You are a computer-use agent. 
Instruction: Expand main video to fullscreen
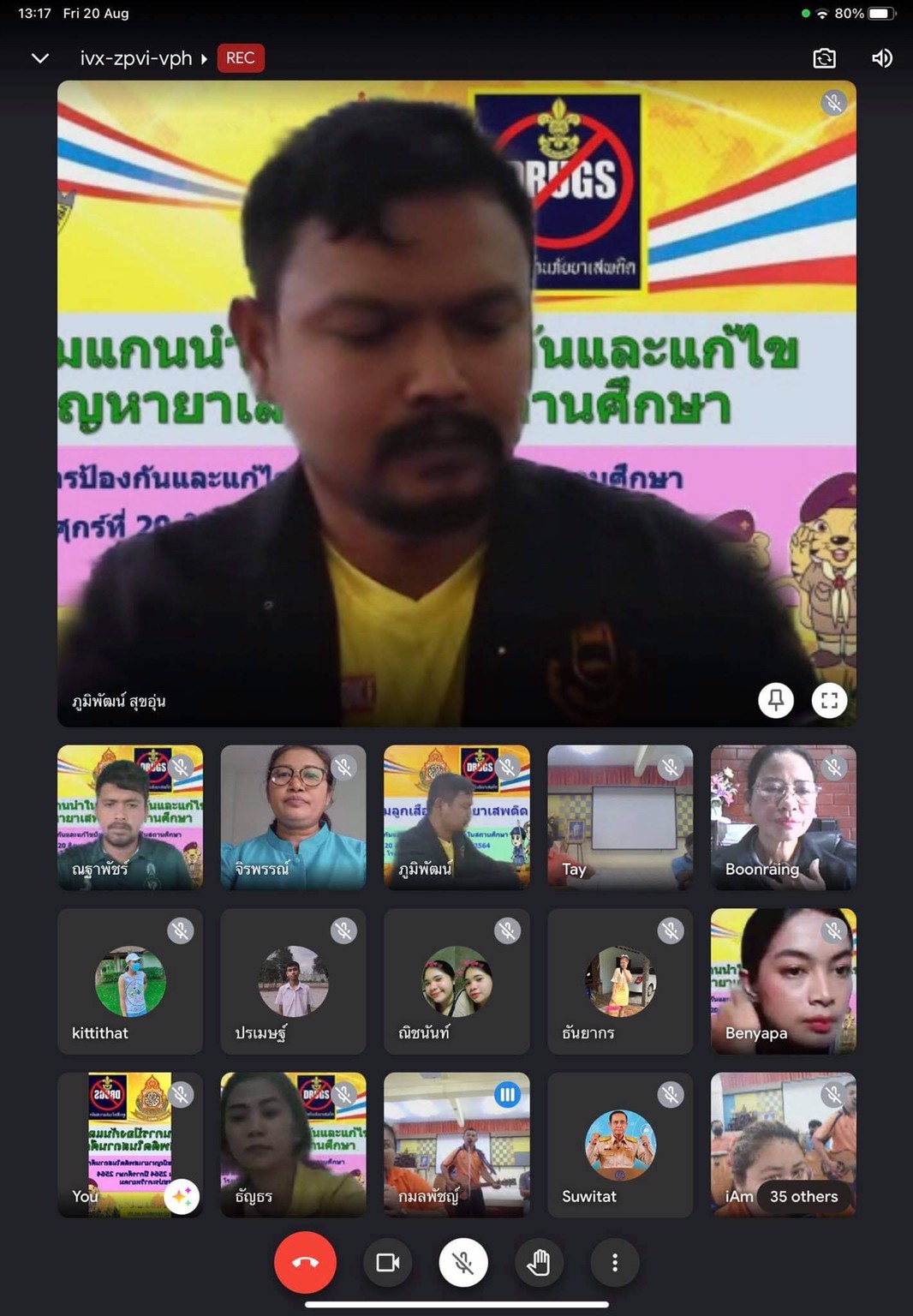tap(829, 701)
